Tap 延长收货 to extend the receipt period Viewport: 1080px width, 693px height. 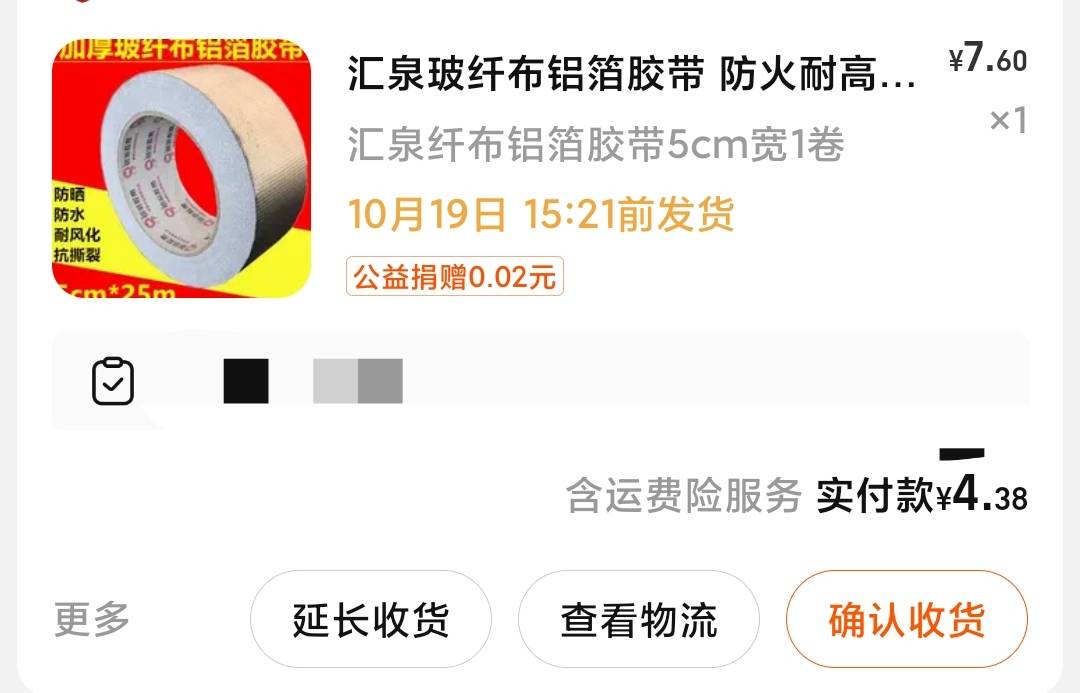click(371, 619)
